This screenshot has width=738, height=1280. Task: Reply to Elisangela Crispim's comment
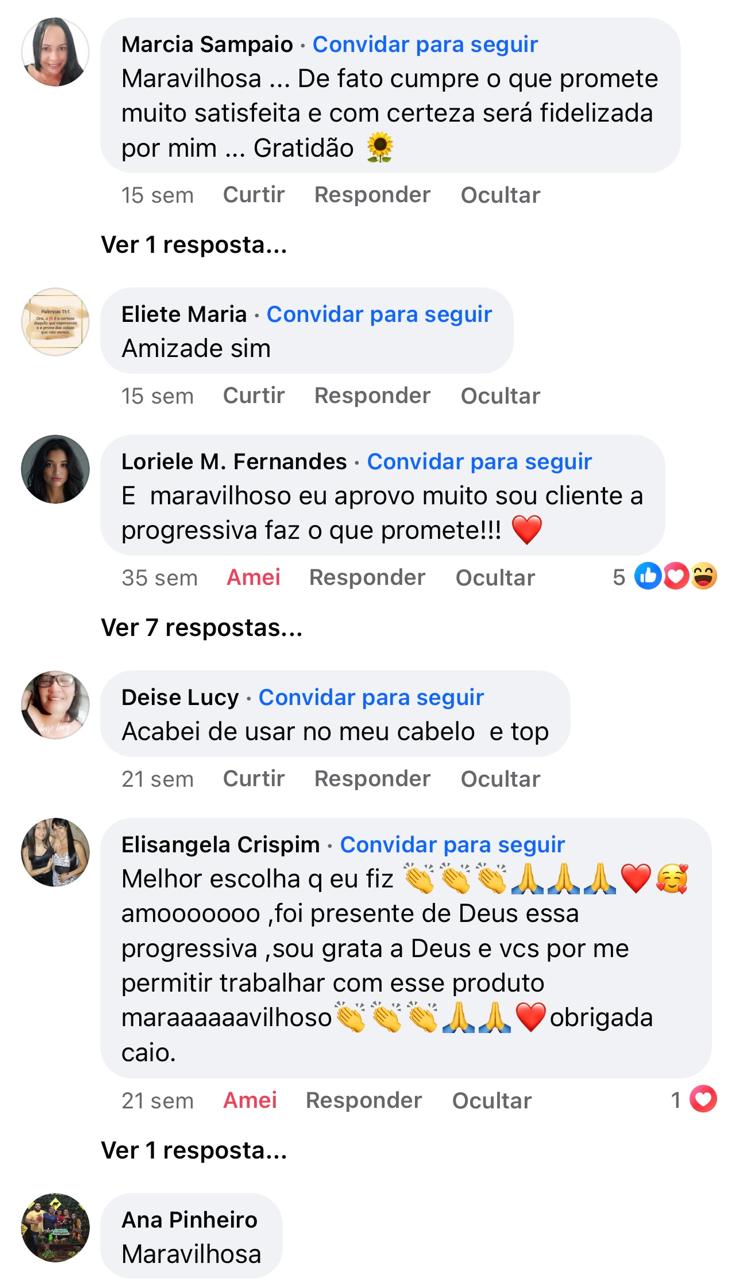tap(363, 1101)
